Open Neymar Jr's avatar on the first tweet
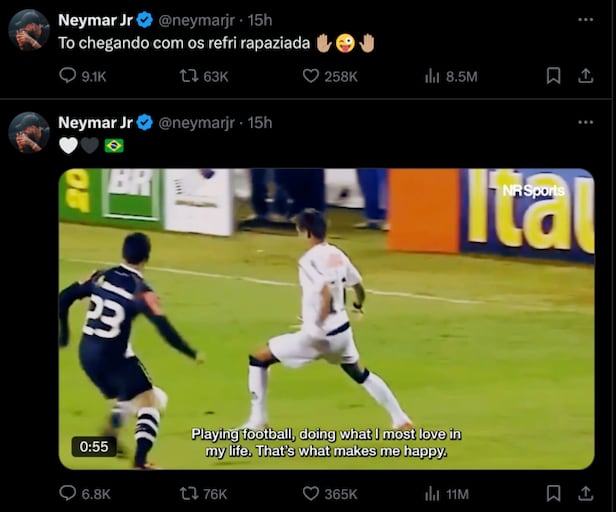This screenshot has height=512, width=616. coord(29,30)
